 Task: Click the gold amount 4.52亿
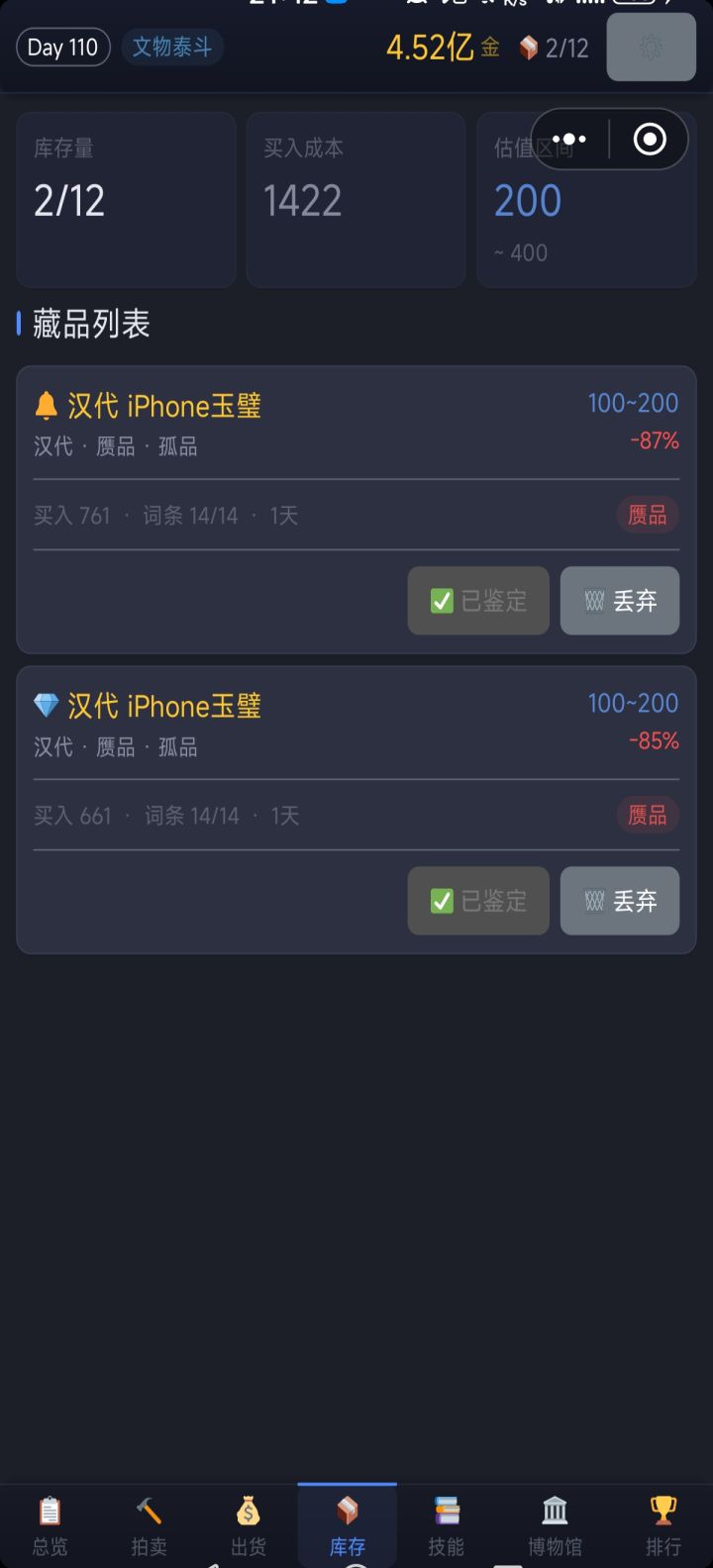coord(432,45)
